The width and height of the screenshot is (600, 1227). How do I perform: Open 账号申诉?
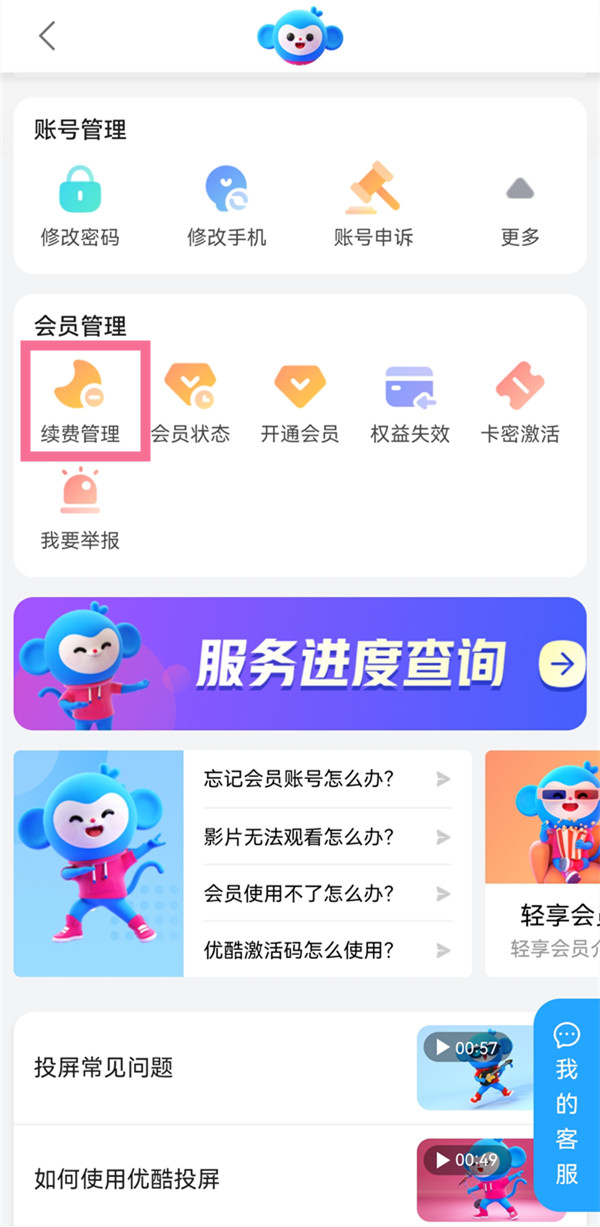373,206
